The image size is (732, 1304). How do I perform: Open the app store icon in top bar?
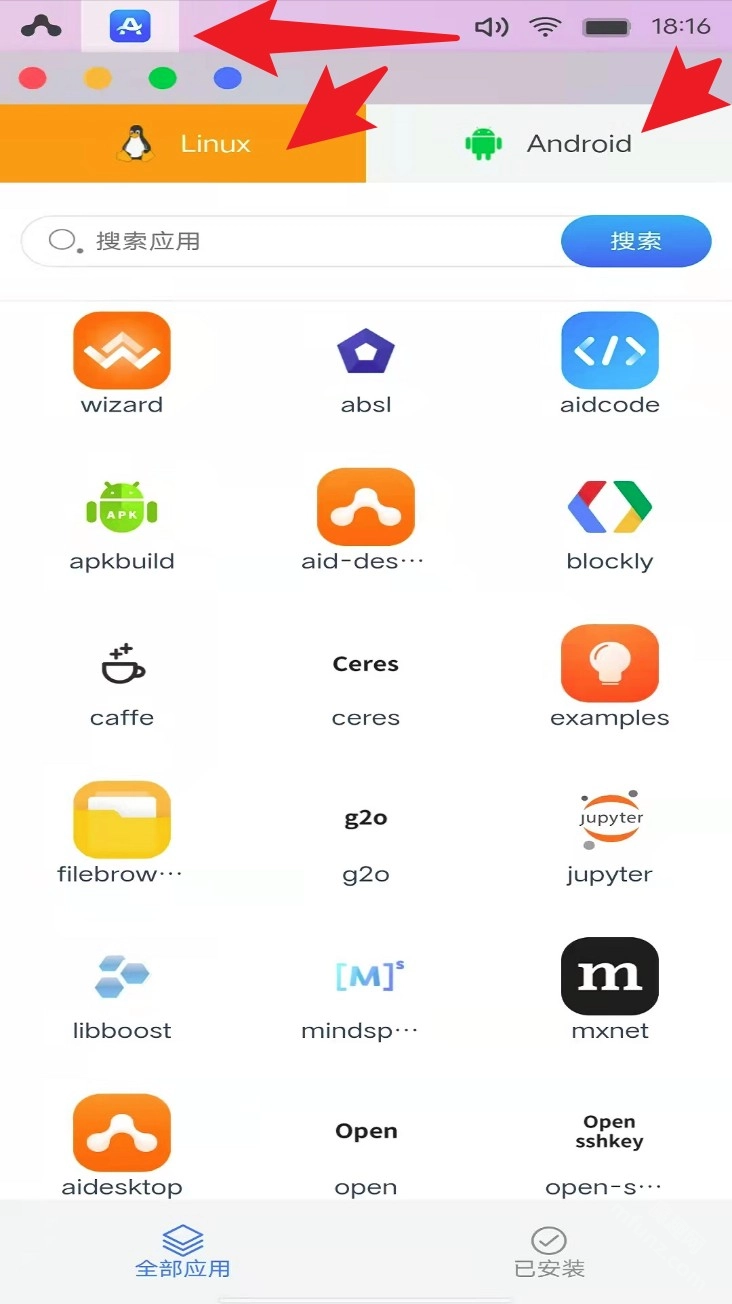click(130, 26)
